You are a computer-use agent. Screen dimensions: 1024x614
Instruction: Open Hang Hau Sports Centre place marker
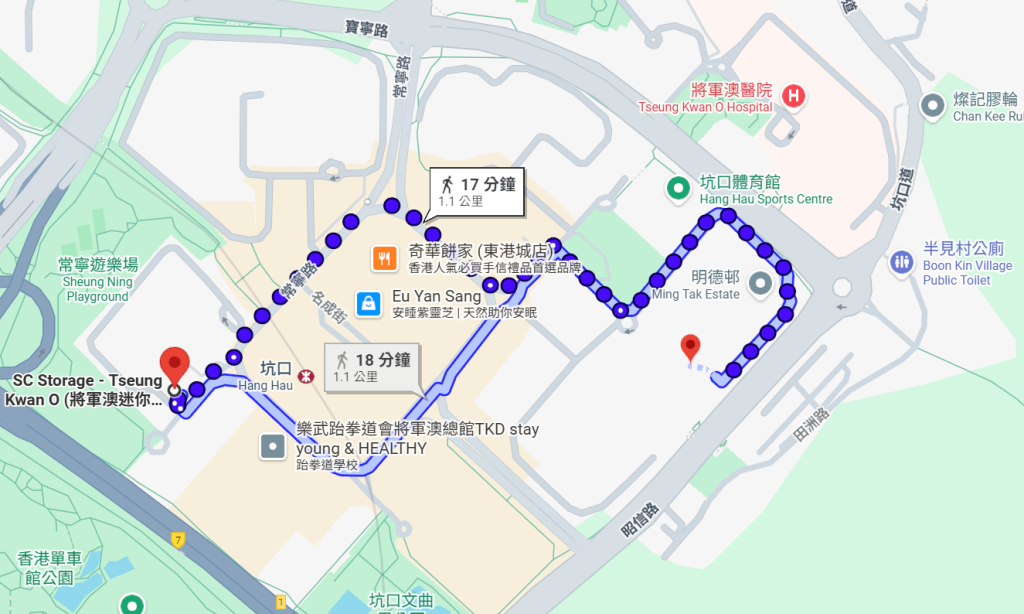coord(678,186)
